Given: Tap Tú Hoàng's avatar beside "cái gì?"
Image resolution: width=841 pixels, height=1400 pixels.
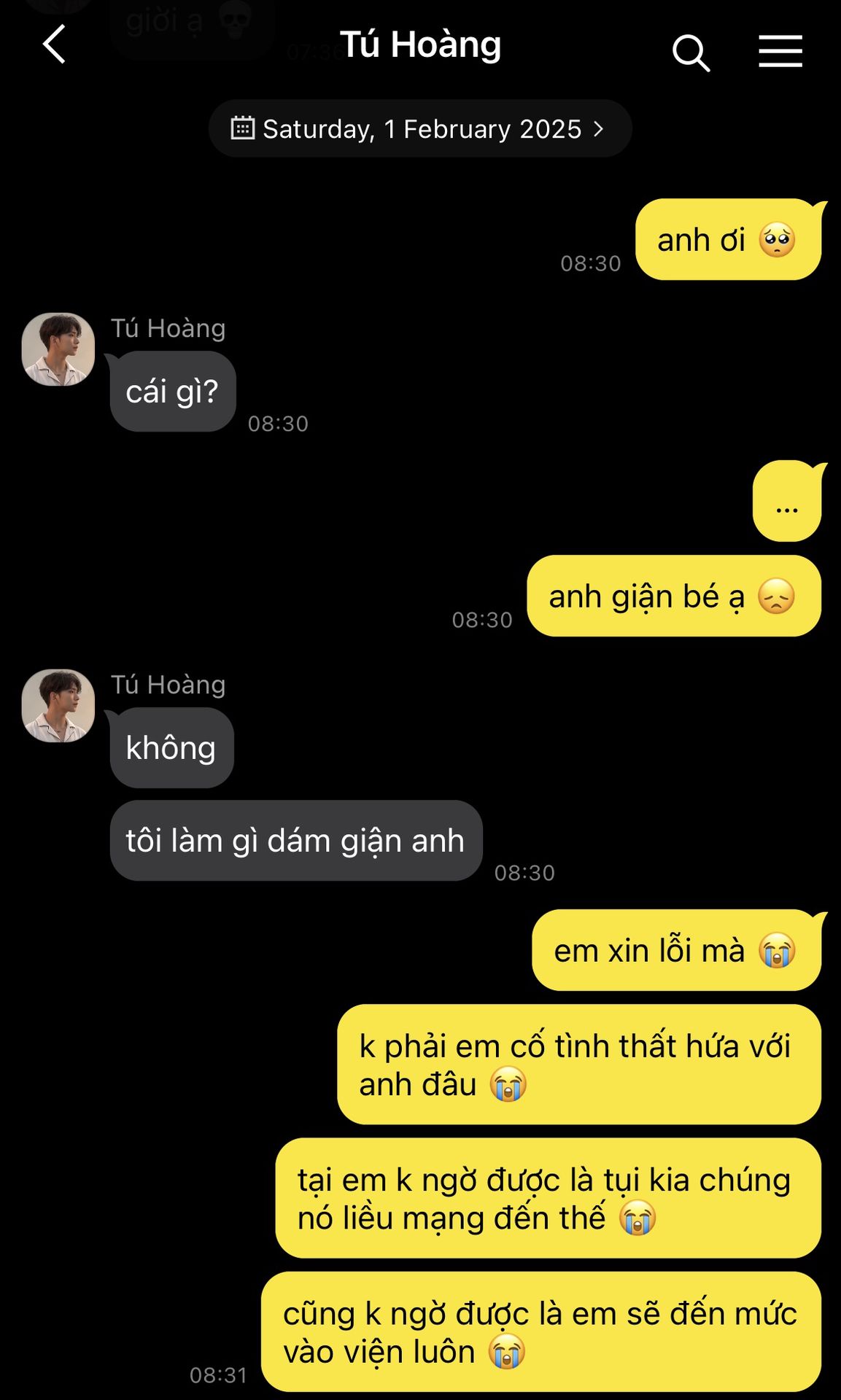Looking at the screenshot, I should [x=58, y=349].
